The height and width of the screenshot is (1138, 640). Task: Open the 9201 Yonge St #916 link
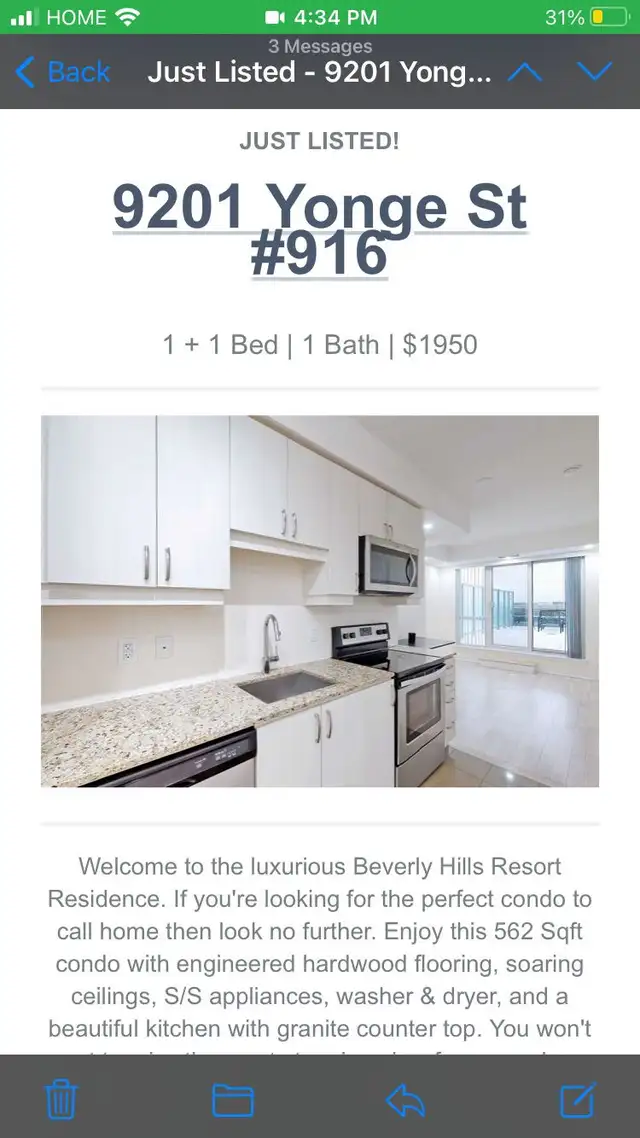[319, 228]
